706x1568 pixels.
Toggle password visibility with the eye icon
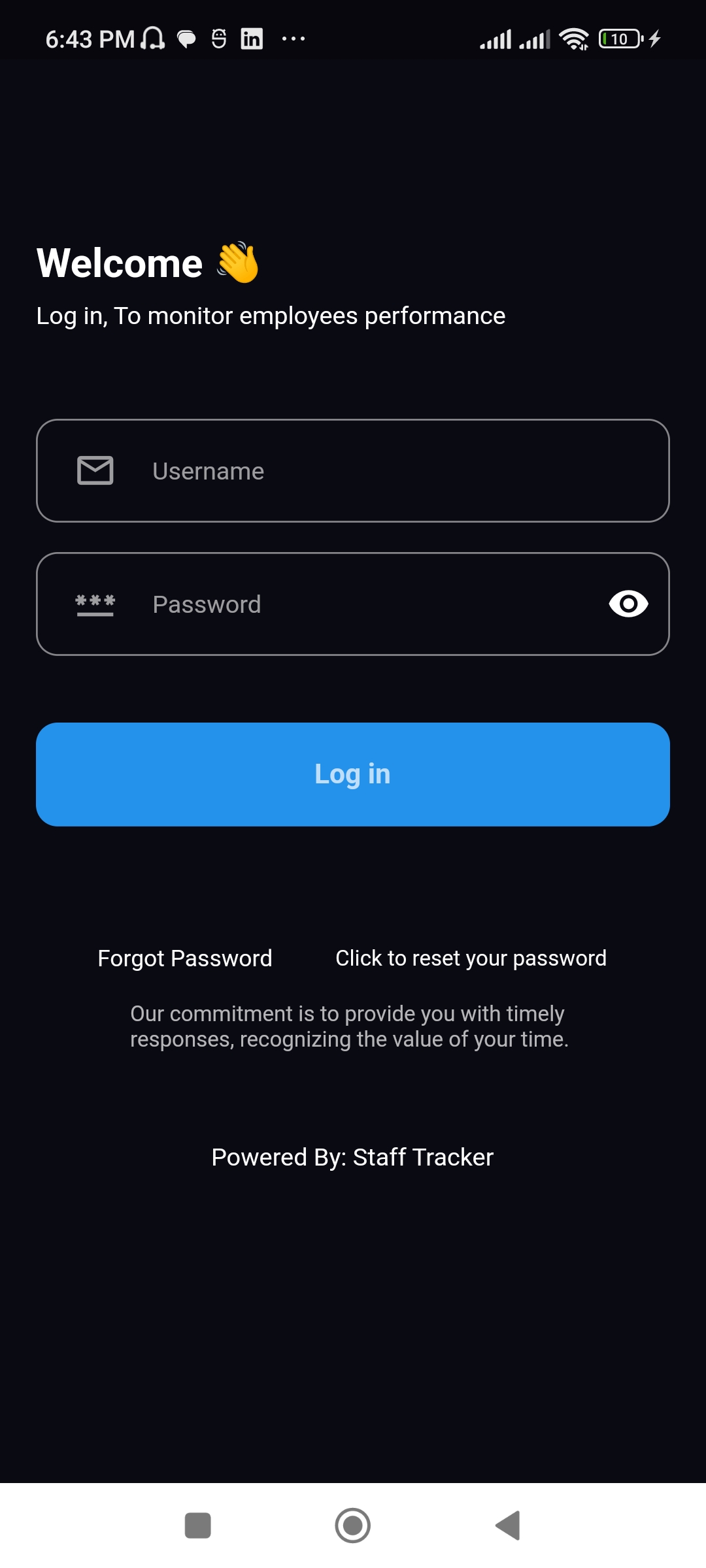(x=628, y=604)
